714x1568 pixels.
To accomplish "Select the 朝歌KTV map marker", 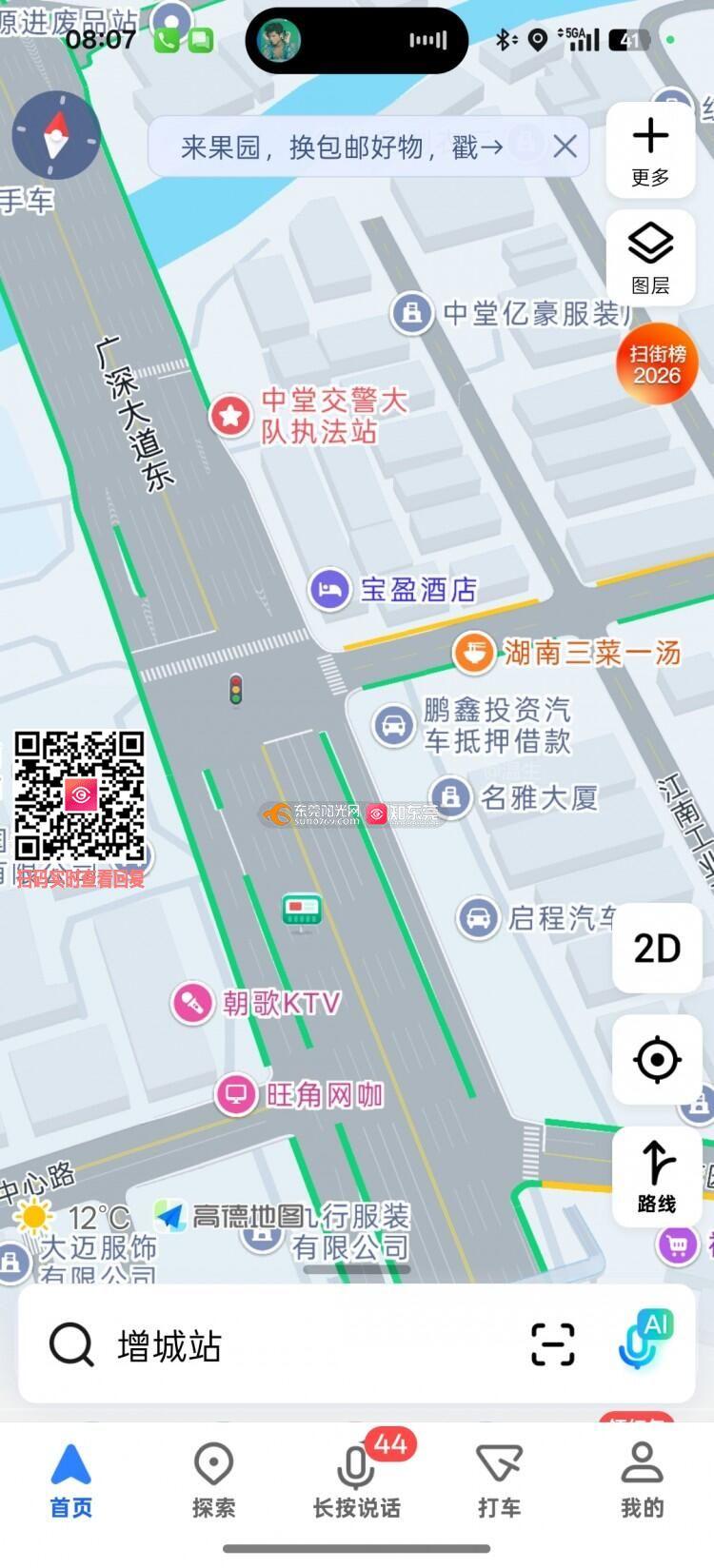I will tap(192, 1003).
